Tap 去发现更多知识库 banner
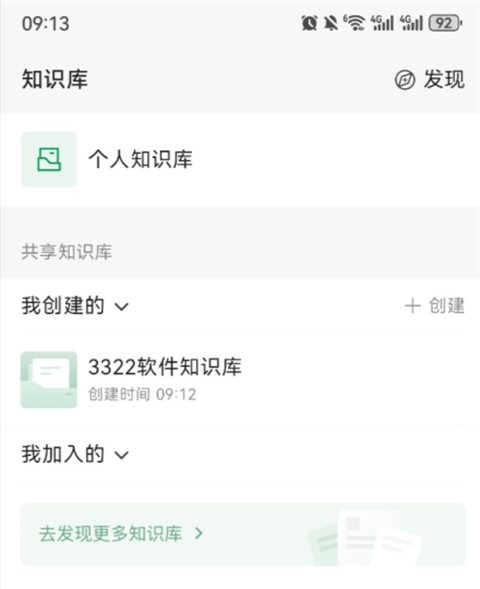Viewport: 480px width, 589px height. click(243, 534)
